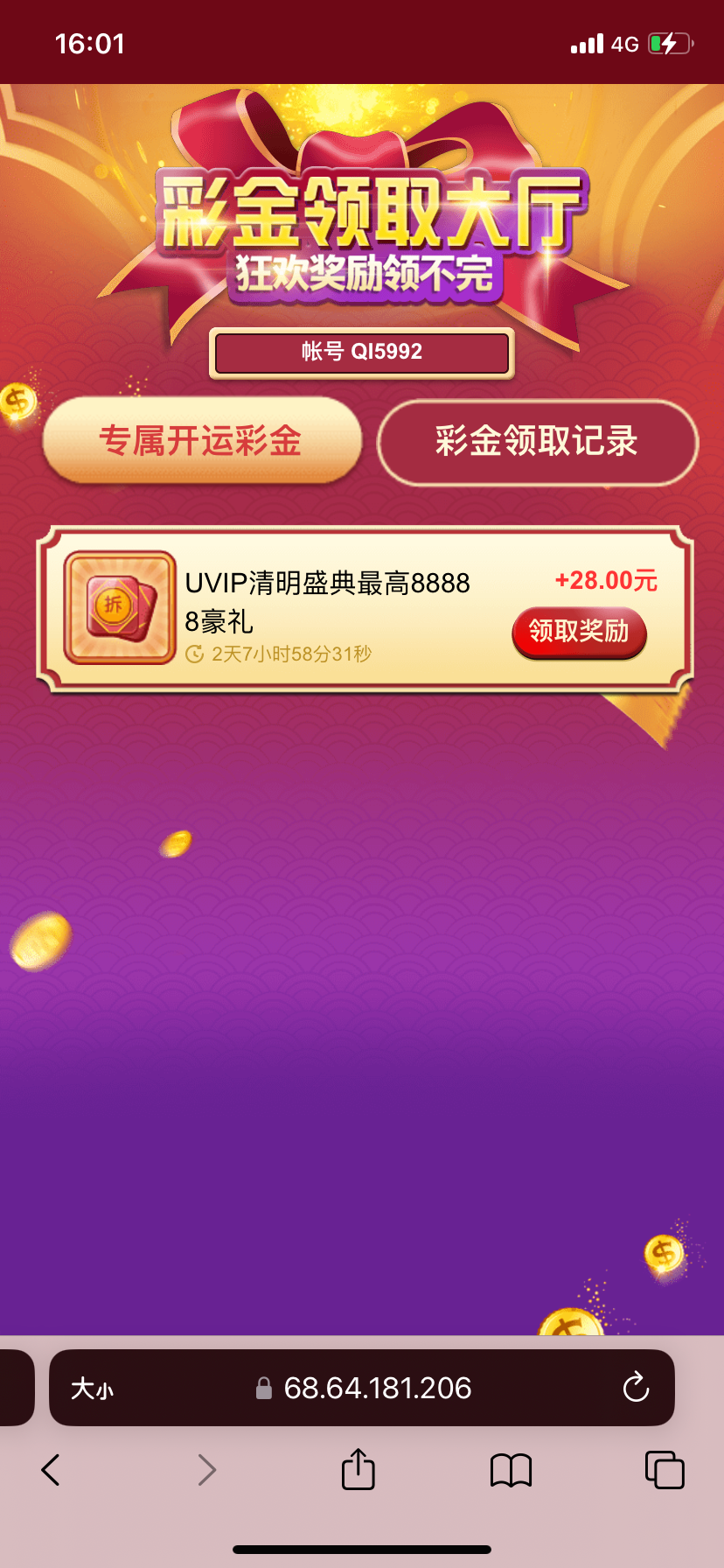Screen dimensions: 724x1568
Task: Switch to the 专属开运彩金 tab
Action: [202, 440]
